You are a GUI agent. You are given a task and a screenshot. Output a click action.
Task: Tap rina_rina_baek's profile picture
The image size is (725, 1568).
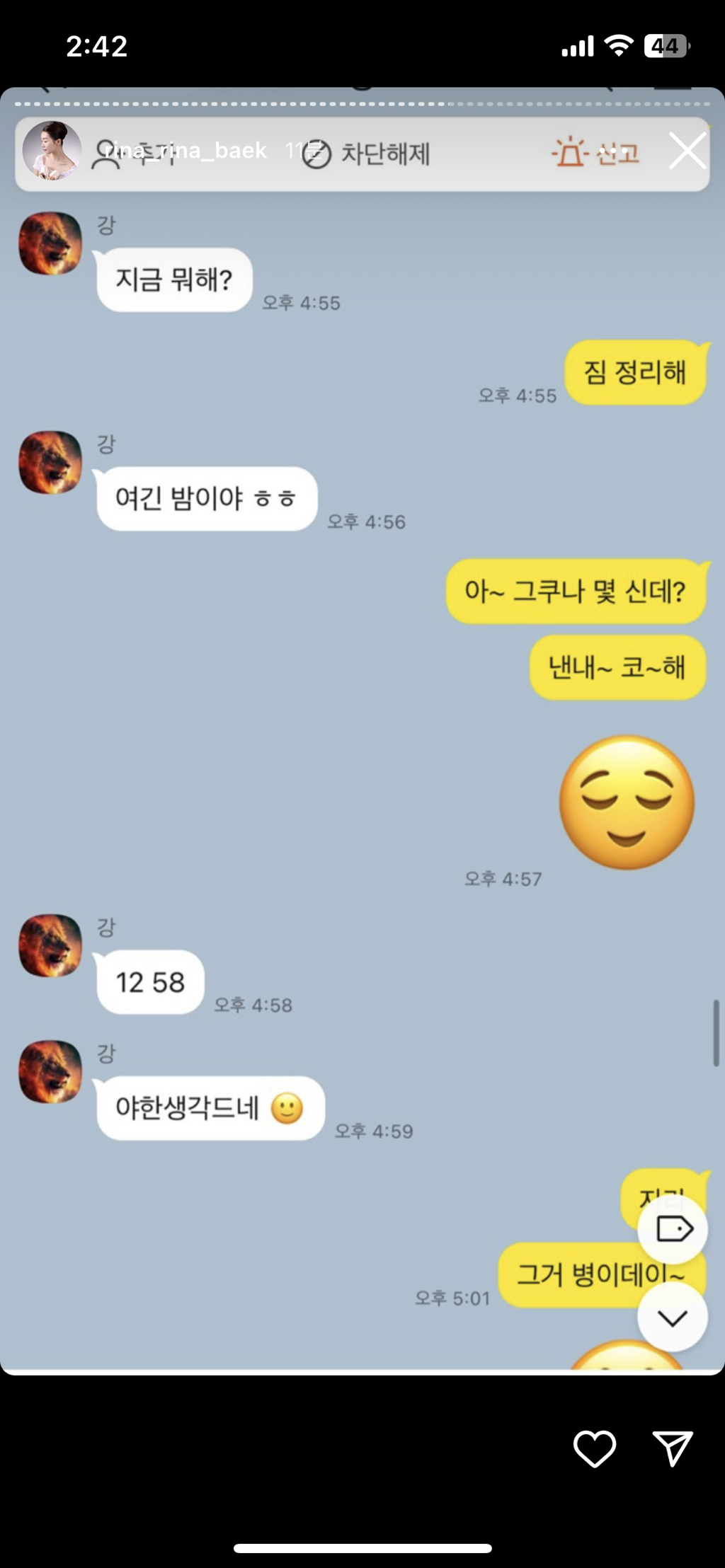coord(52,150)
